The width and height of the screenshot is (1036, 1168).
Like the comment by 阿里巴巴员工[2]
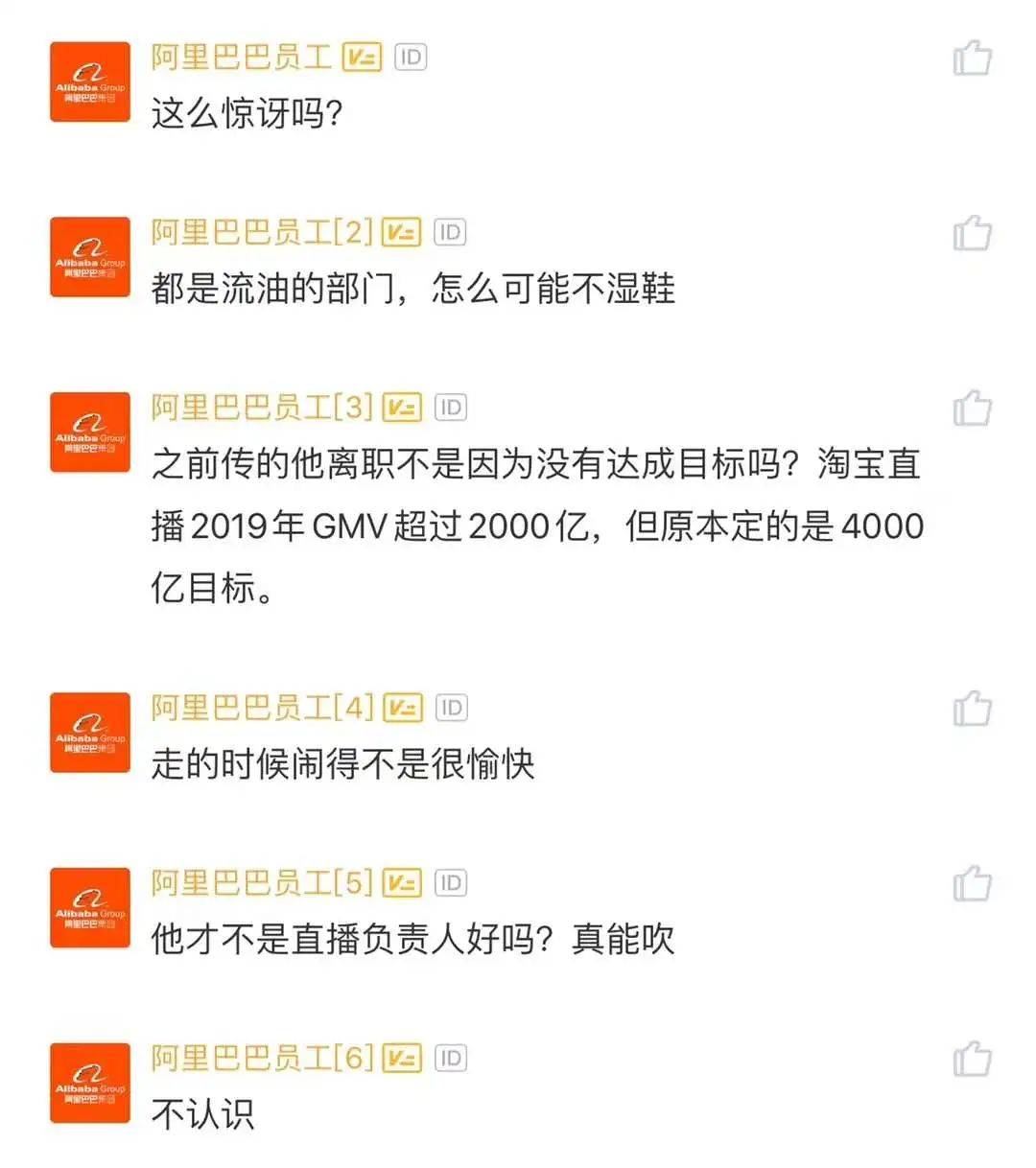(x=972, y=234)
